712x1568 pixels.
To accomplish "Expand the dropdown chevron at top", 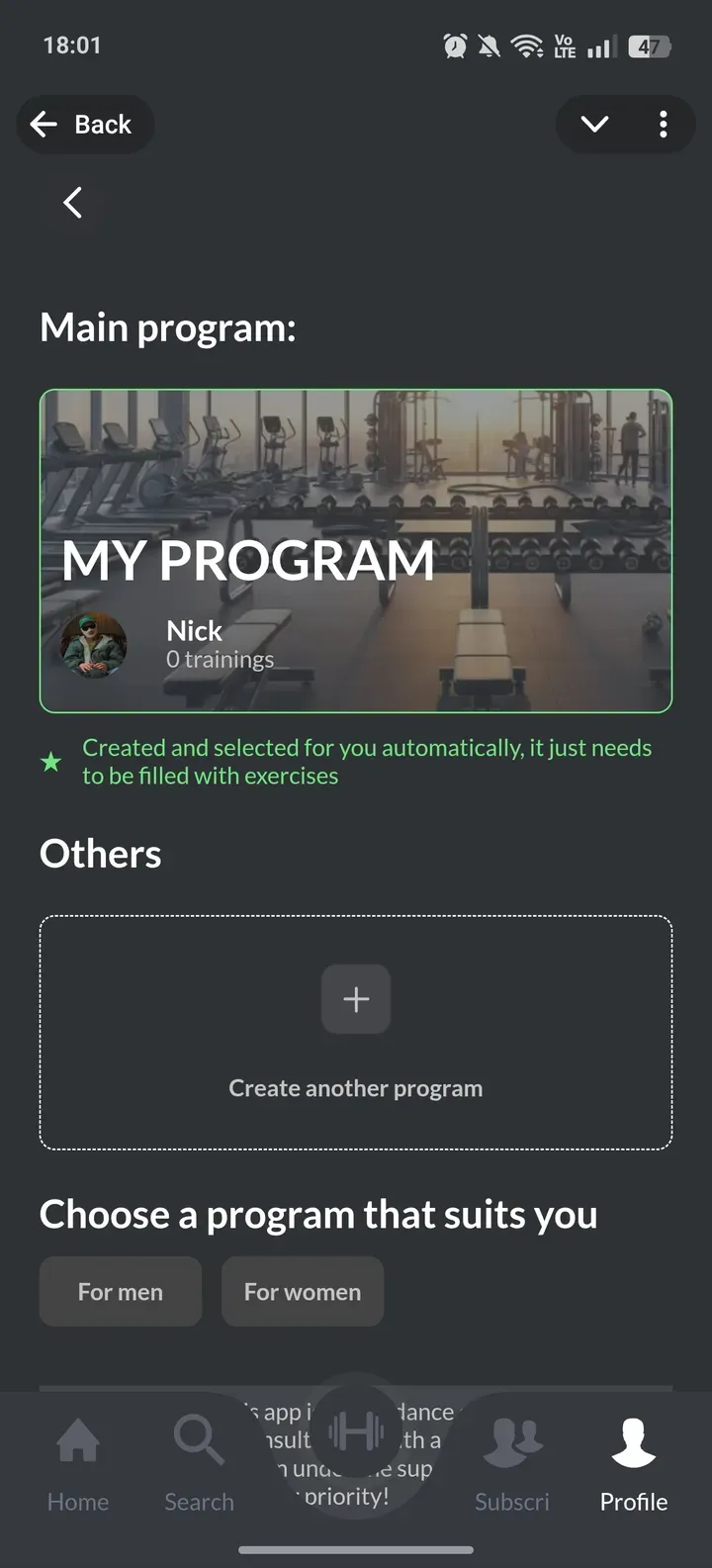I will pyautogui.click(x=594, y=125).
